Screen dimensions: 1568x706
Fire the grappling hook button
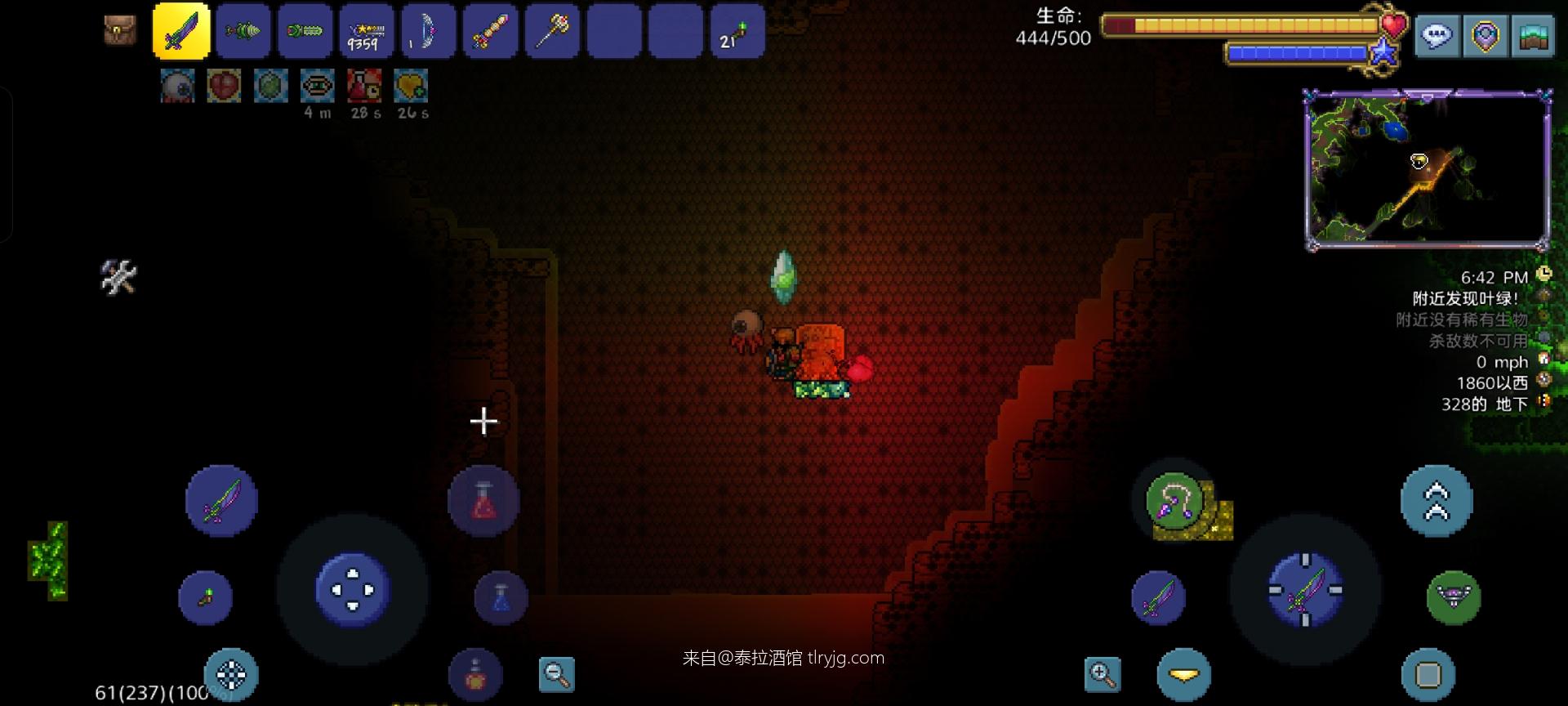point(1174,499)
